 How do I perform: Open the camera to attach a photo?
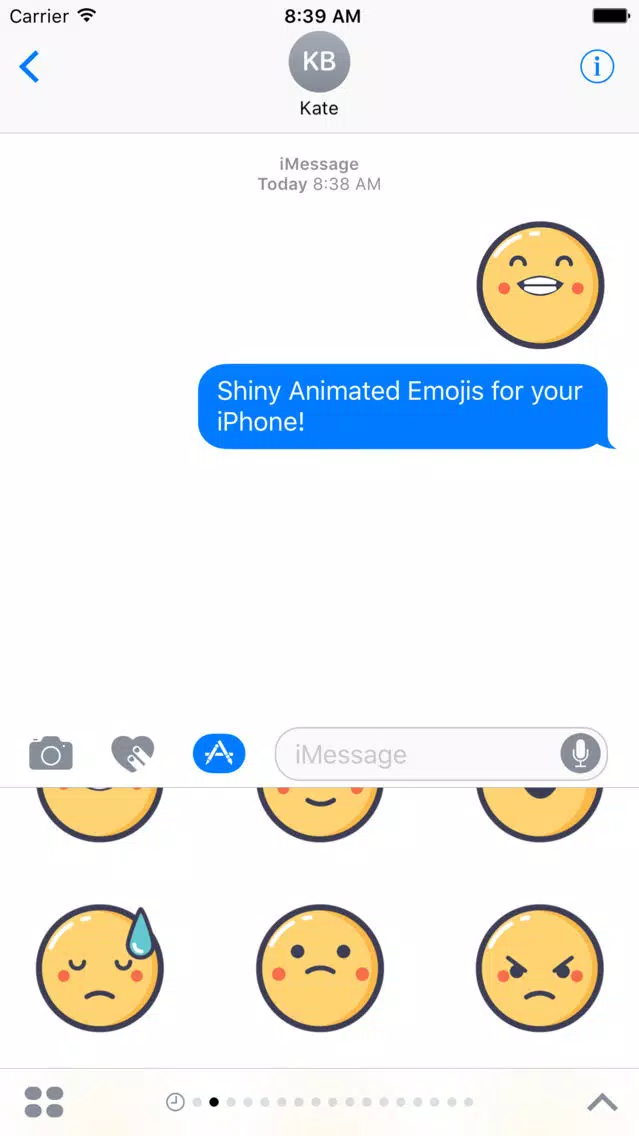(x=51, y=753)
